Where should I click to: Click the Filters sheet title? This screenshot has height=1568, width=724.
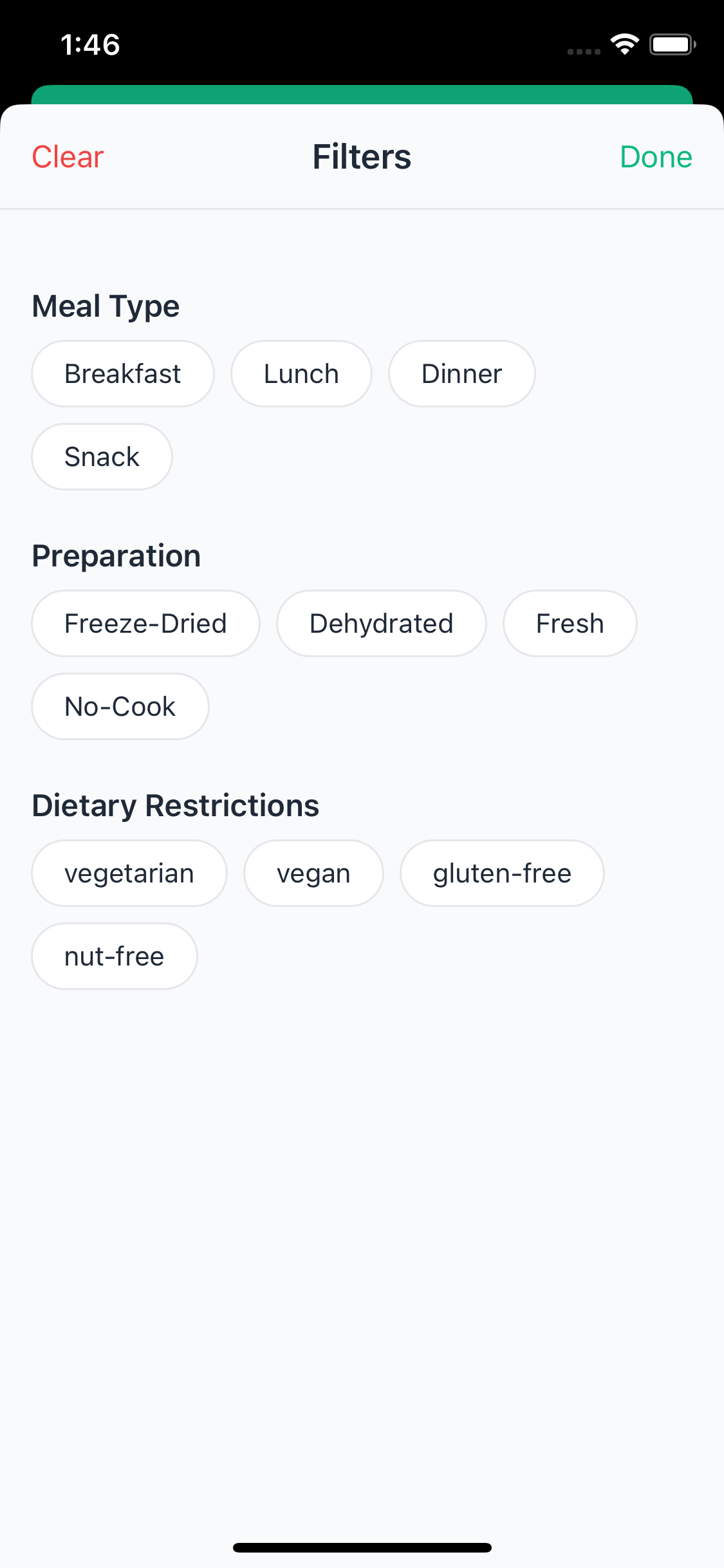(x=362, y=156)
